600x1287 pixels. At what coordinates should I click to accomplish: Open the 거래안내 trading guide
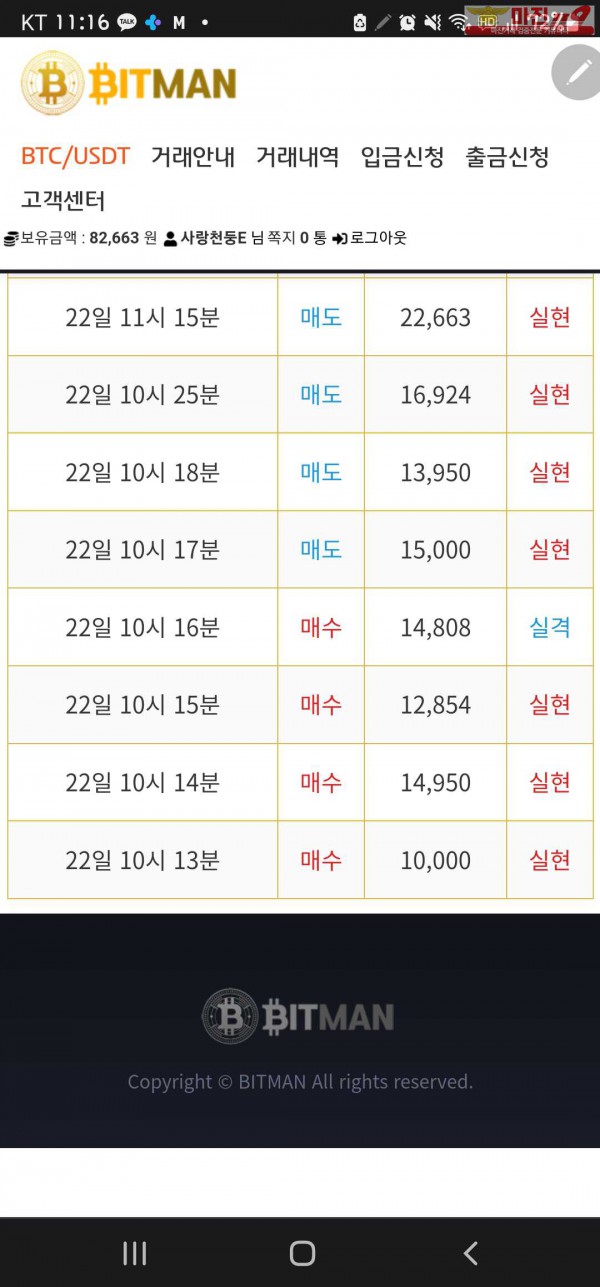click(193, 157)
